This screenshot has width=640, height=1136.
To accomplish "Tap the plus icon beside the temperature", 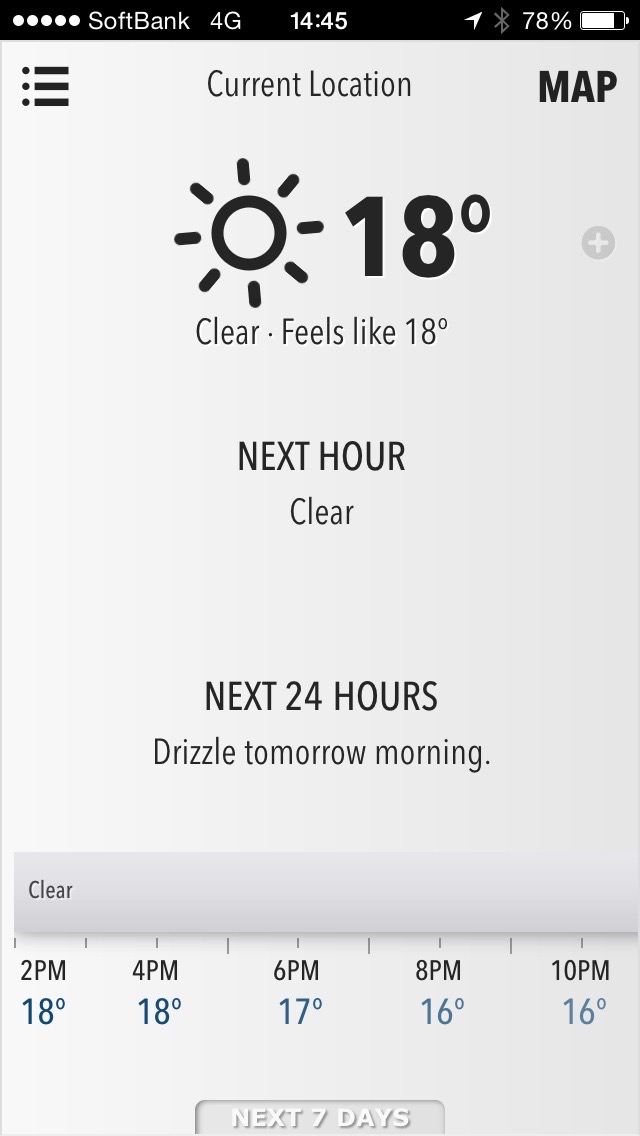I will 598,243.
